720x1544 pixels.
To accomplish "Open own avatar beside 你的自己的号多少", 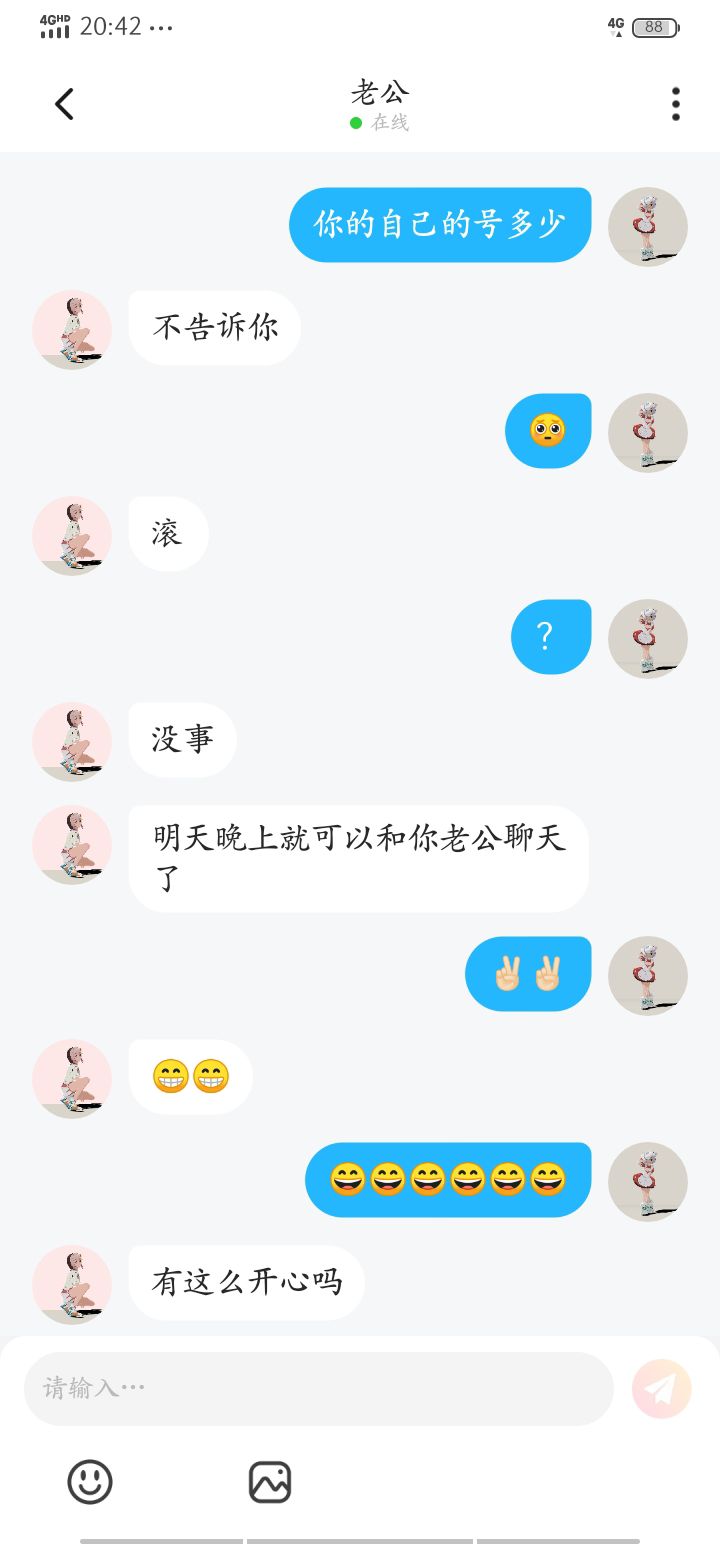I will click(x=647, y=226).
